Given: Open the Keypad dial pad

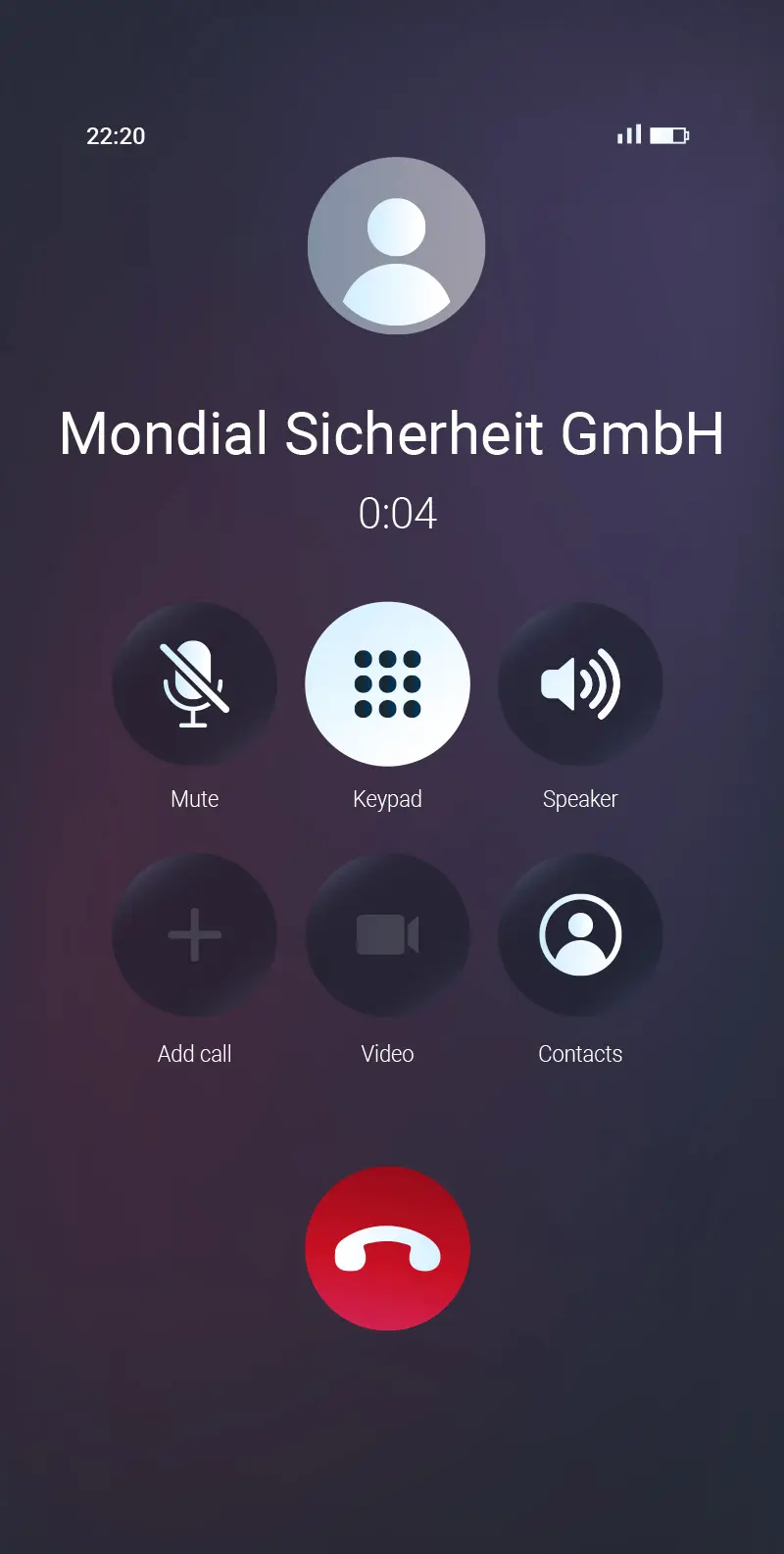Looking at the screenshot, I should (x=387, y=683).
